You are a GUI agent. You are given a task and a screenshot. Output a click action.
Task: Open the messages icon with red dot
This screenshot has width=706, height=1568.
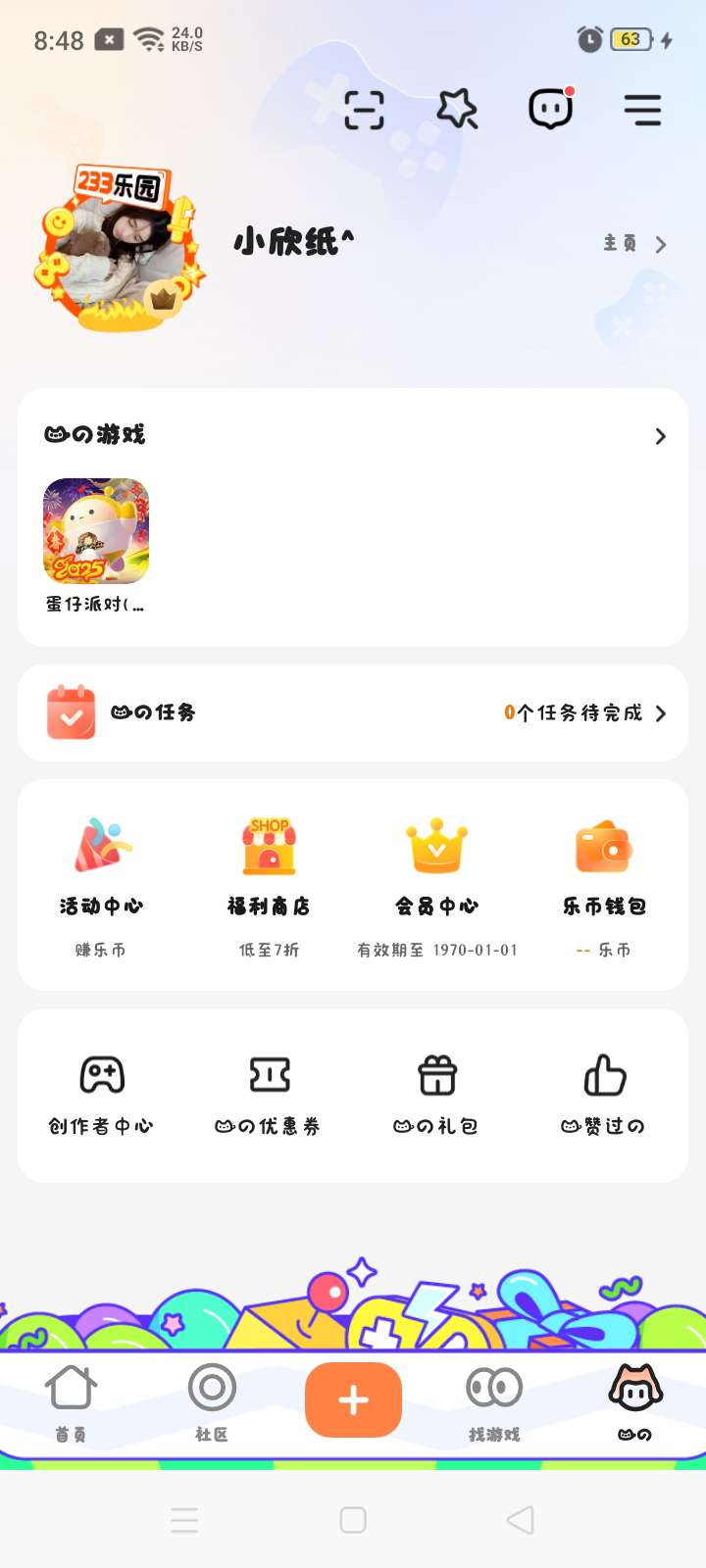[551, 109]
